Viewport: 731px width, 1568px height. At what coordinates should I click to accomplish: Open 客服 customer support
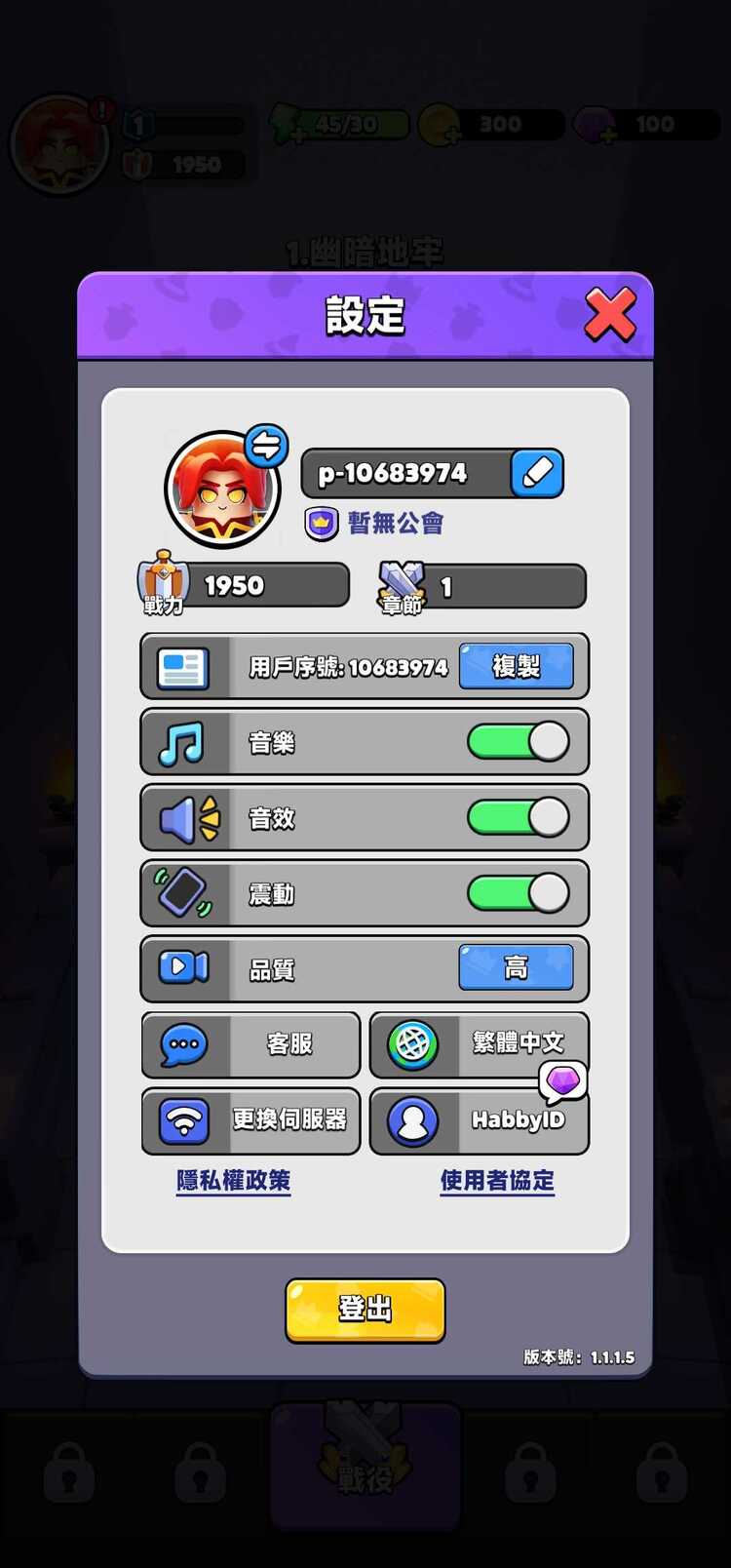(251, 1044)
